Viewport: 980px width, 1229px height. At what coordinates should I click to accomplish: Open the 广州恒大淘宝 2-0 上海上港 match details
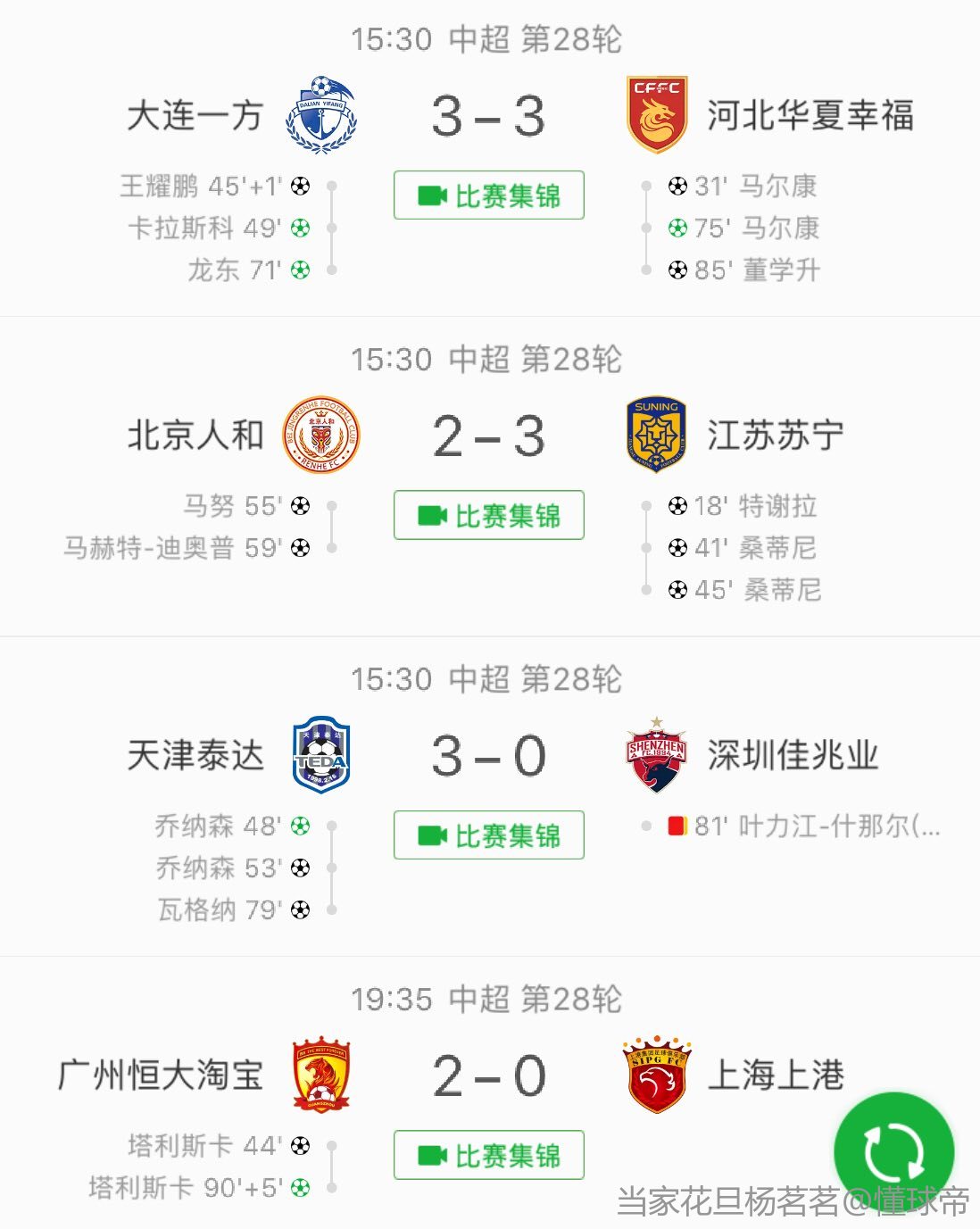(x=488, y=1075)
